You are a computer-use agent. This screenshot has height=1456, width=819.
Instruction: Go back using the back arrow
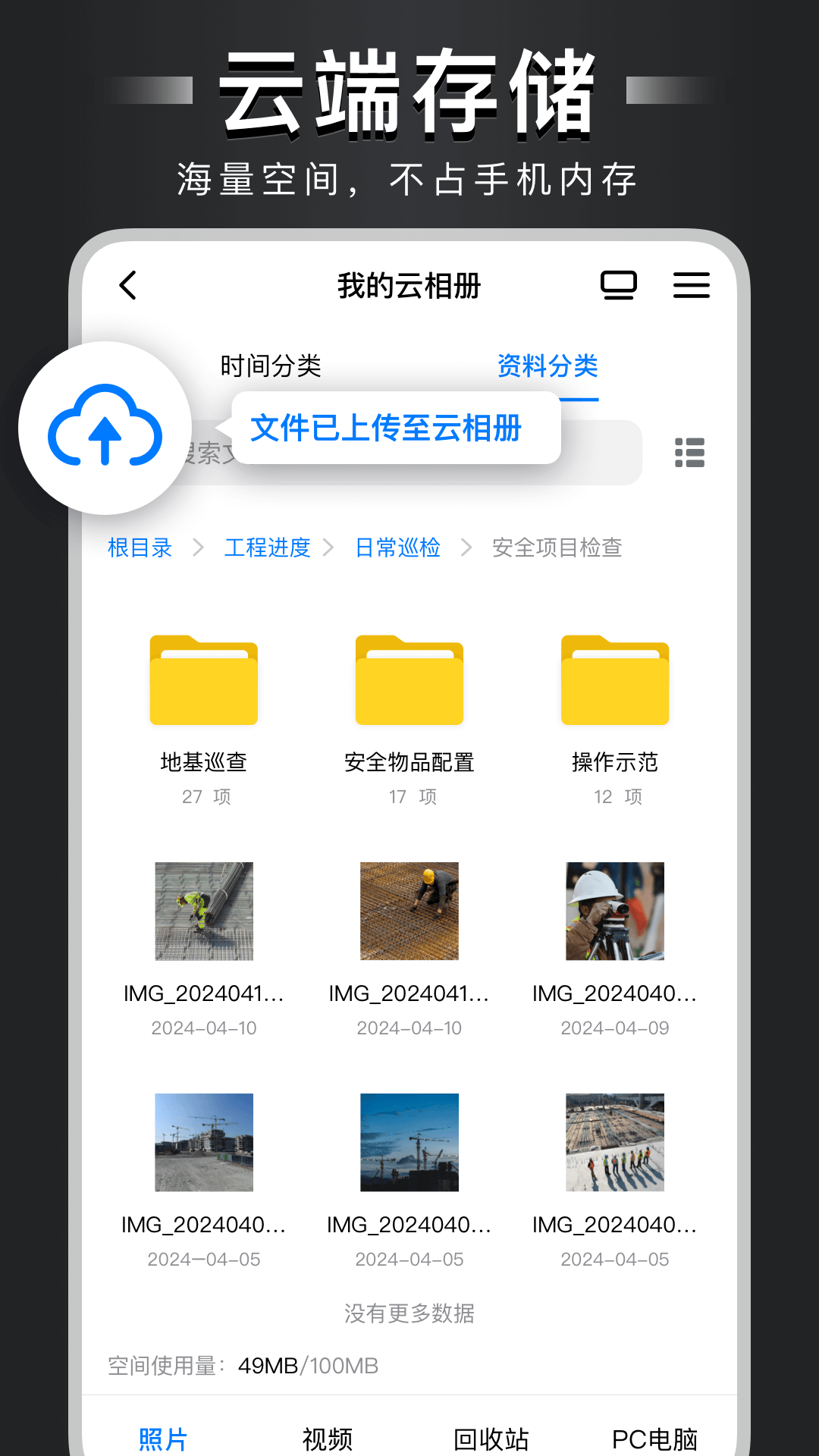(x=127, y=286)
